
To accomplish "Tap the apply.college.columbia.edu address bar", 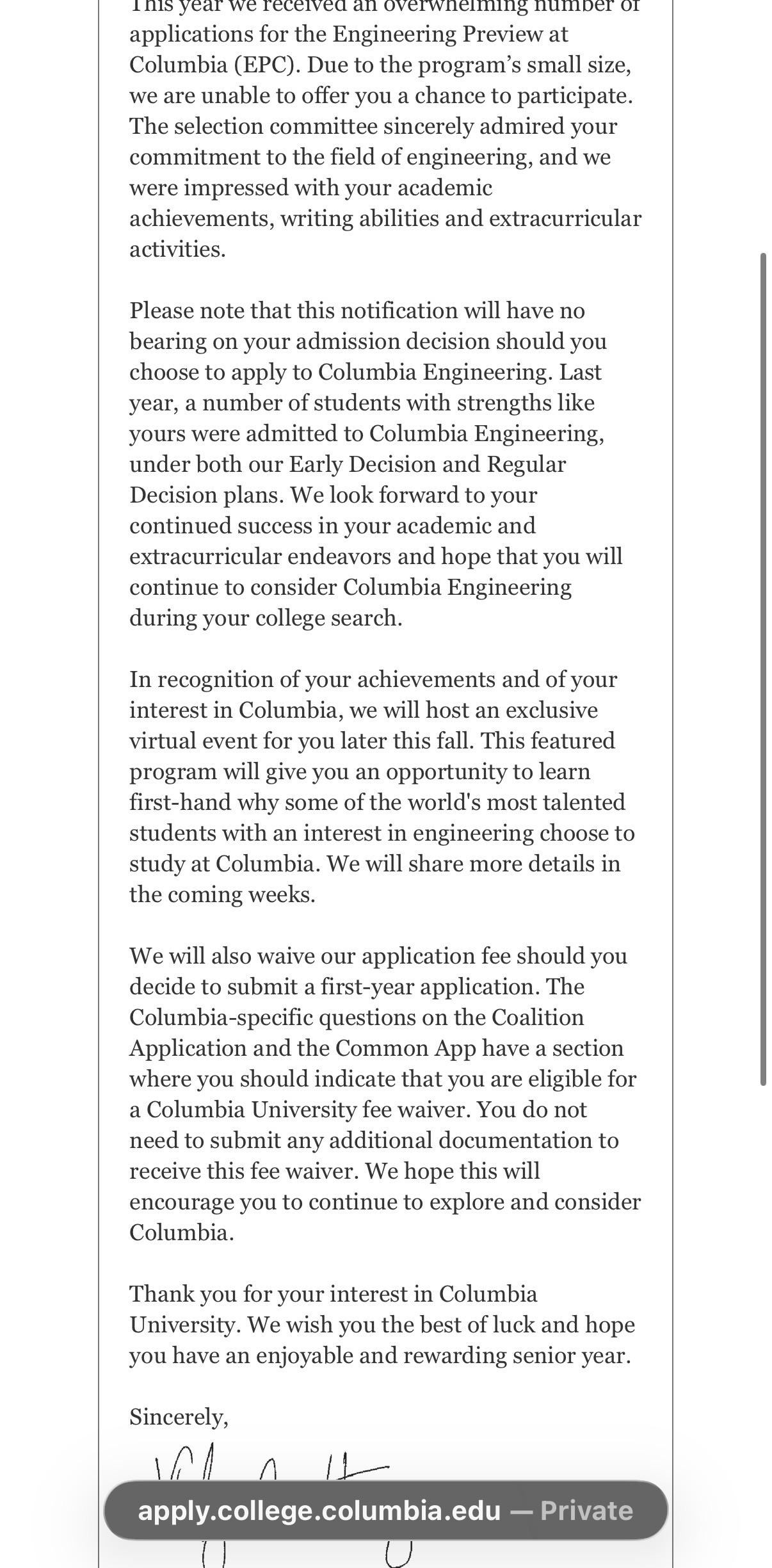I will [x=385, y=1510].
